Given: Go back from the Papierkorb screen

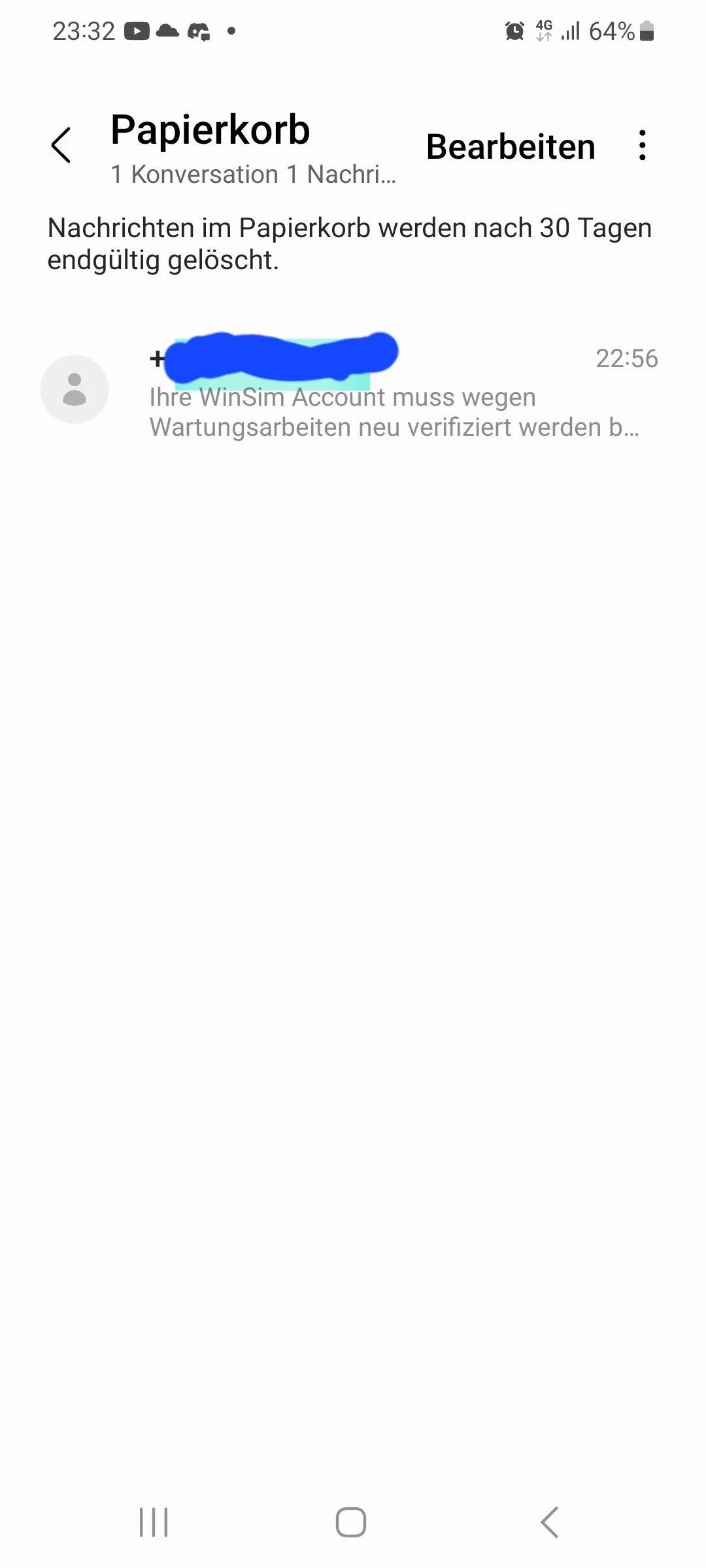Looking at the screenshot, I should tap(61, 145).
